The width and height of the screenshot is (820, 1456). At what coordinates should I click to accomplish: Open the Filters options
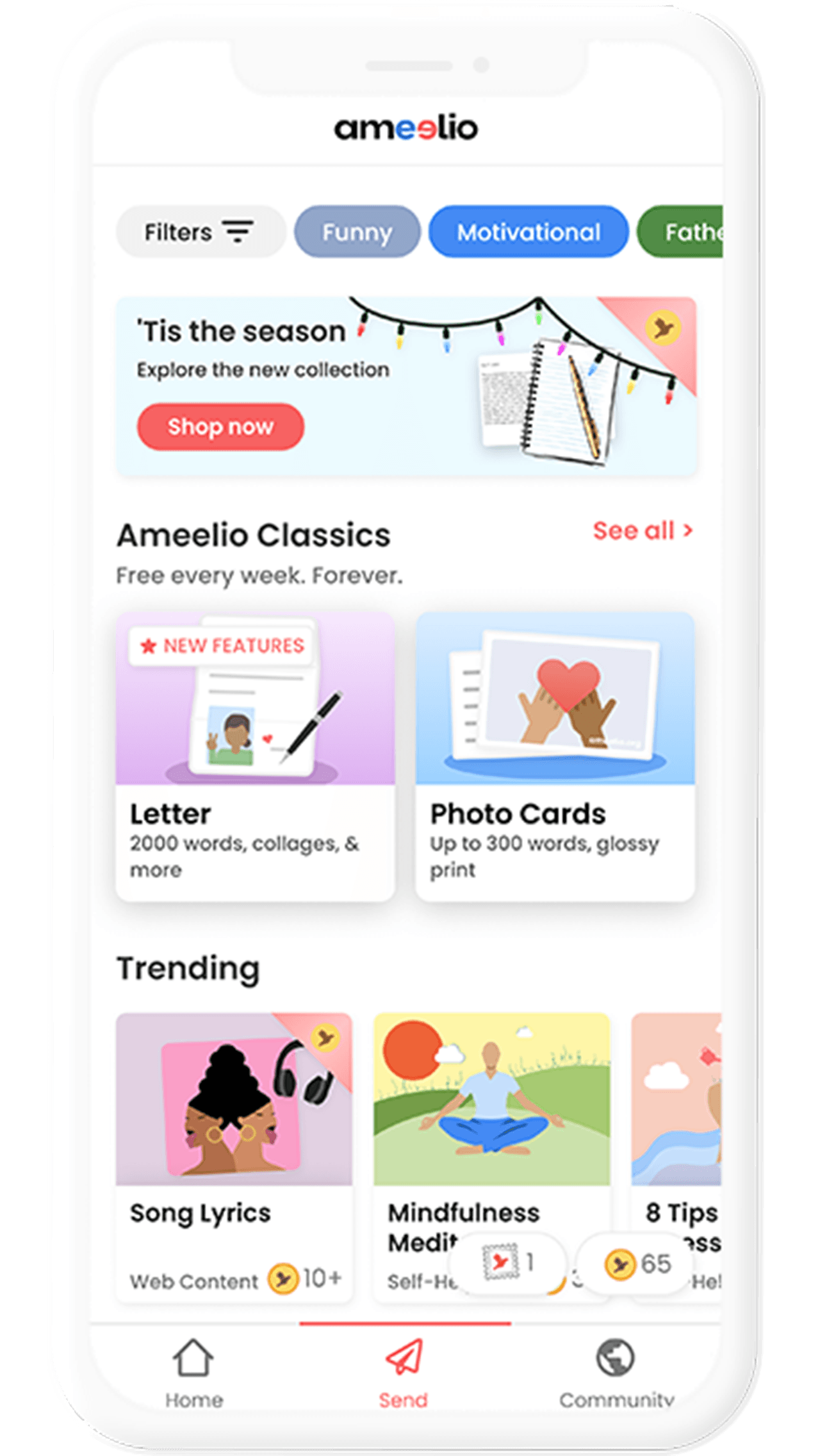(200, 232)
